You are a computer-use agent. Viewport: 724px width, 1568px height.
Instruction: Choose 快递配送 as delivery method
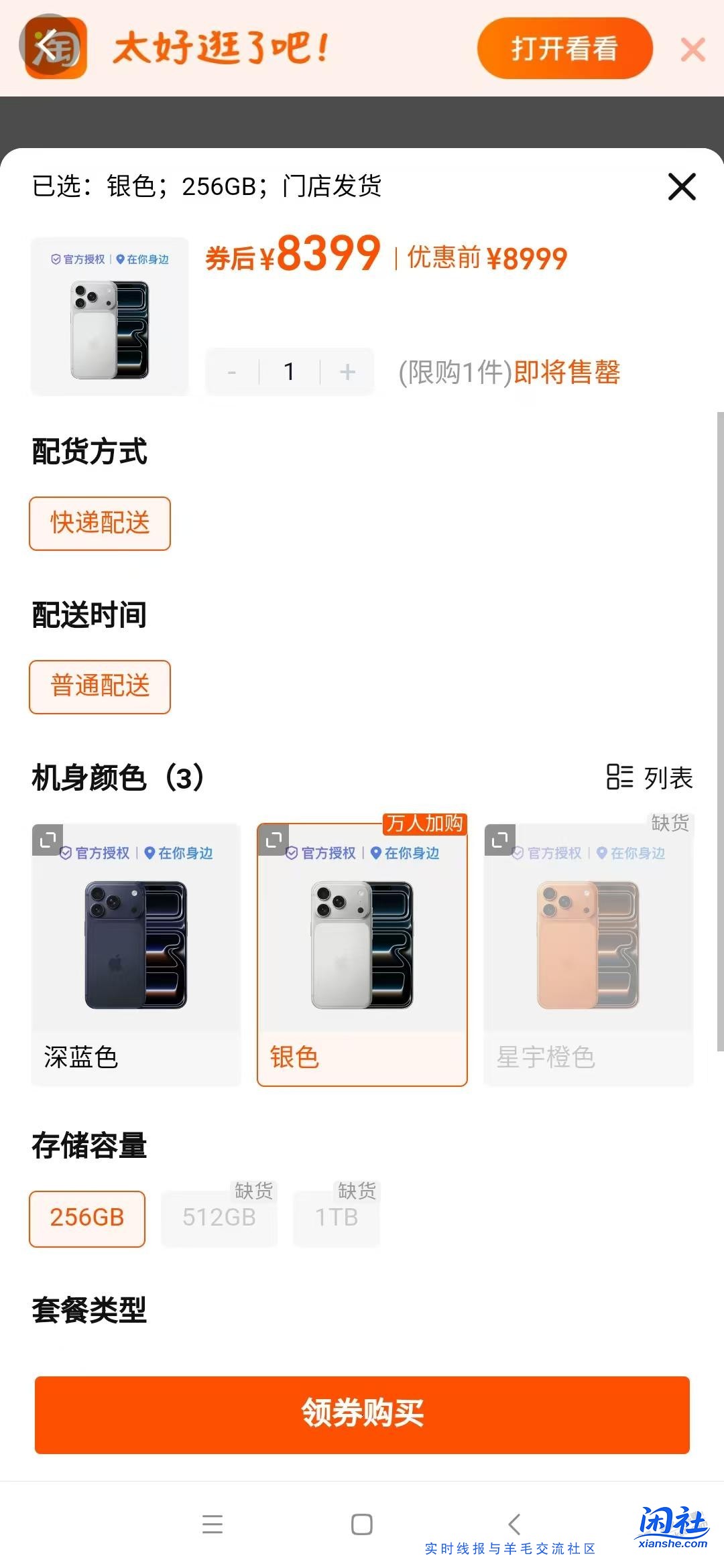pyautogui.click(x=99, y=523)
